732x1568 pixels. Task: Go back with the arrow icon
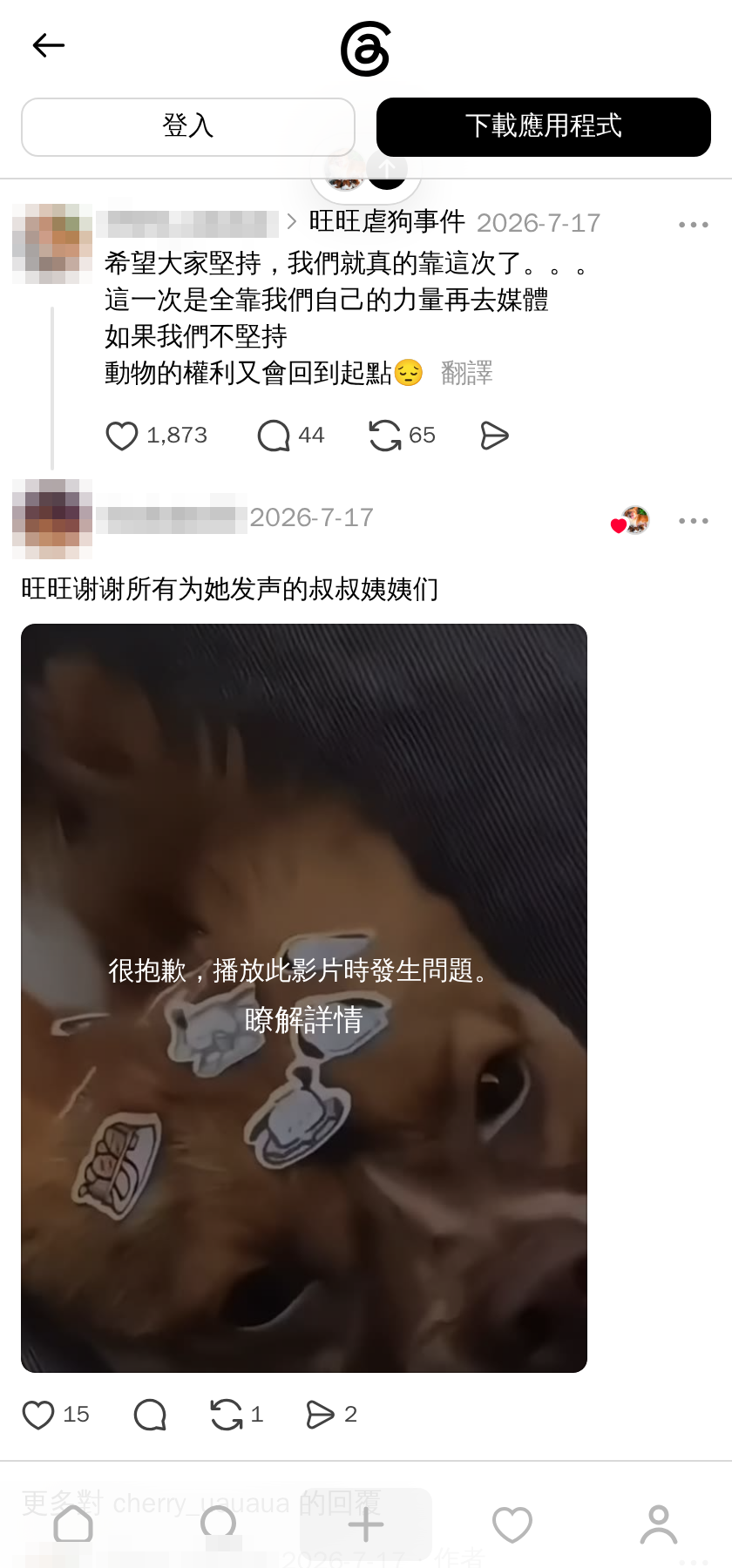tap(49, 45)
